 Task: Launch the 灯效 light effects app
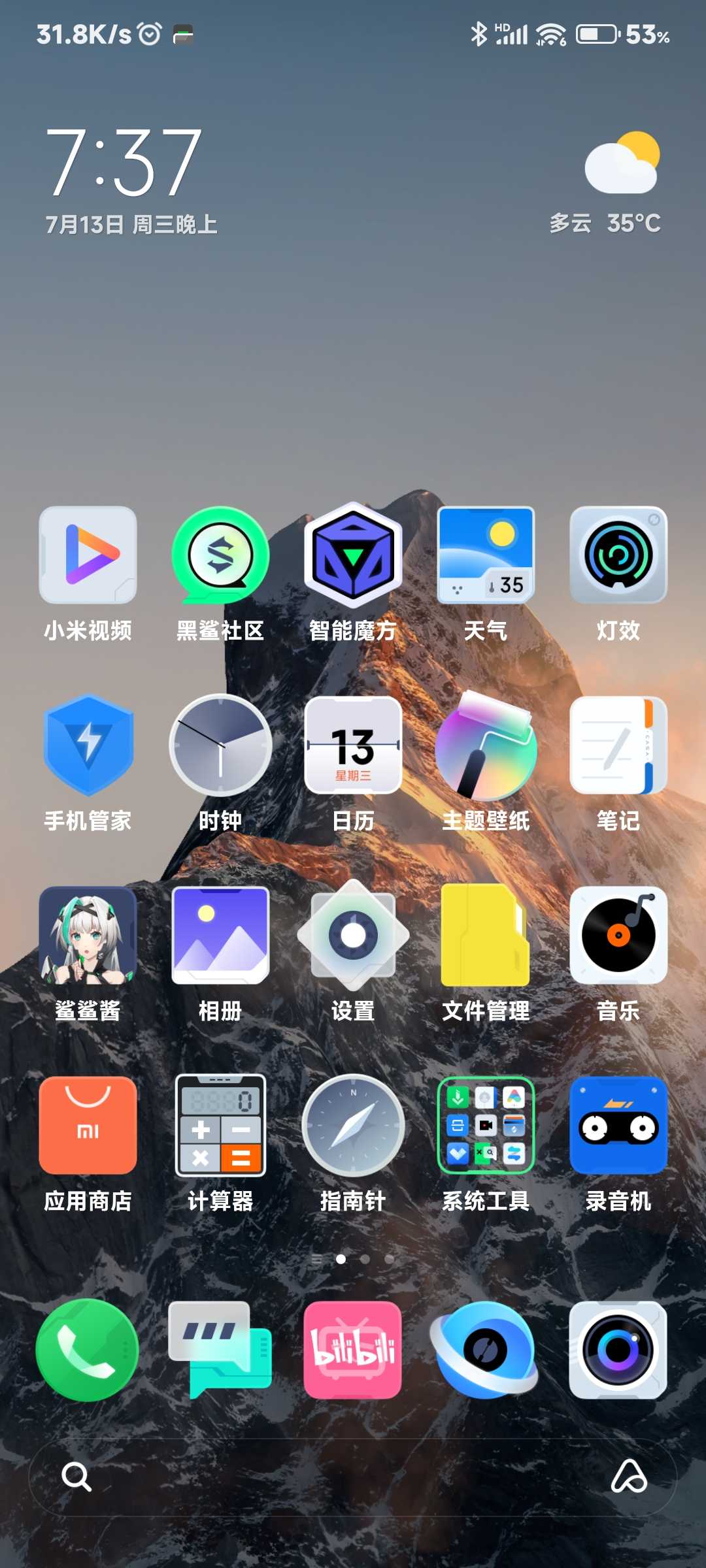click(618, 555)
